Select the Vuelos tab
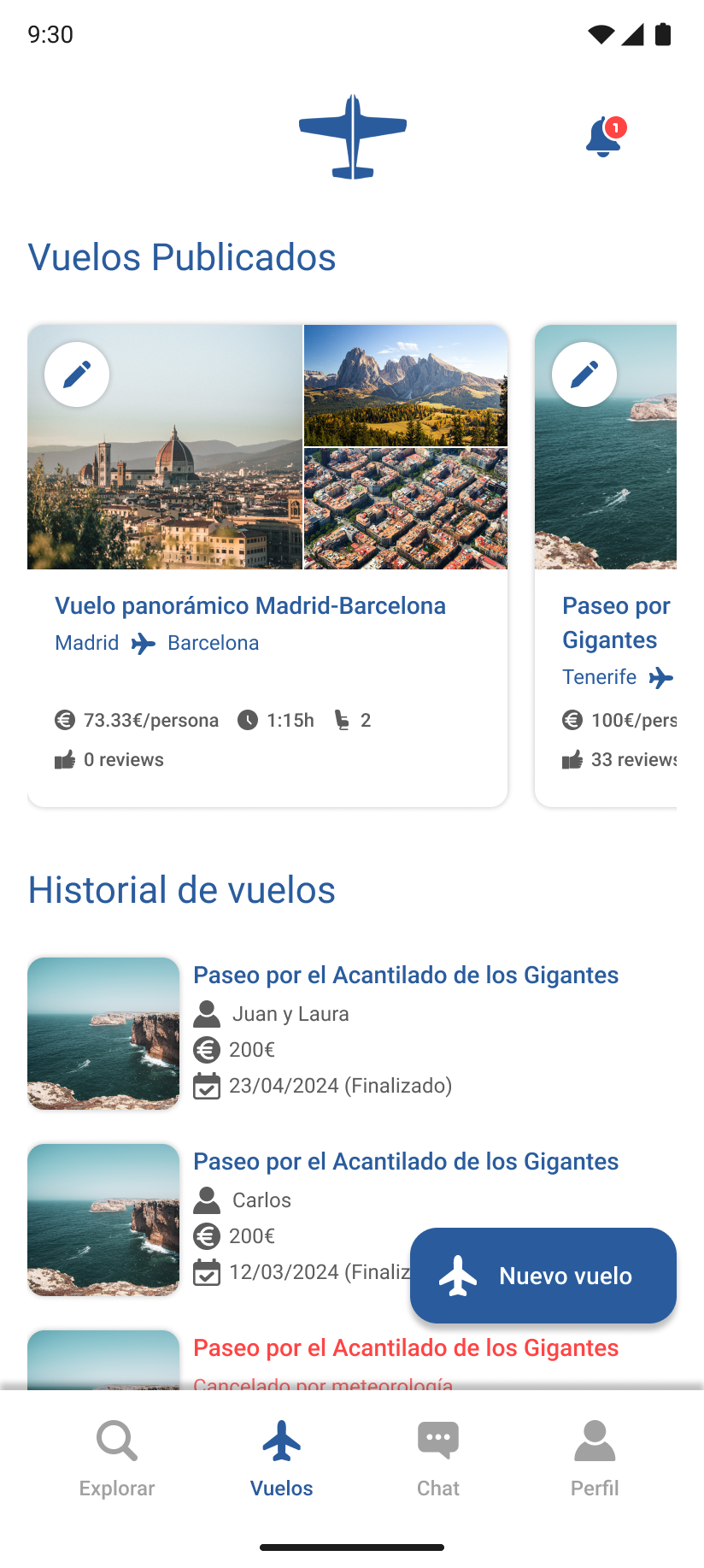 tap(282, 1459)
